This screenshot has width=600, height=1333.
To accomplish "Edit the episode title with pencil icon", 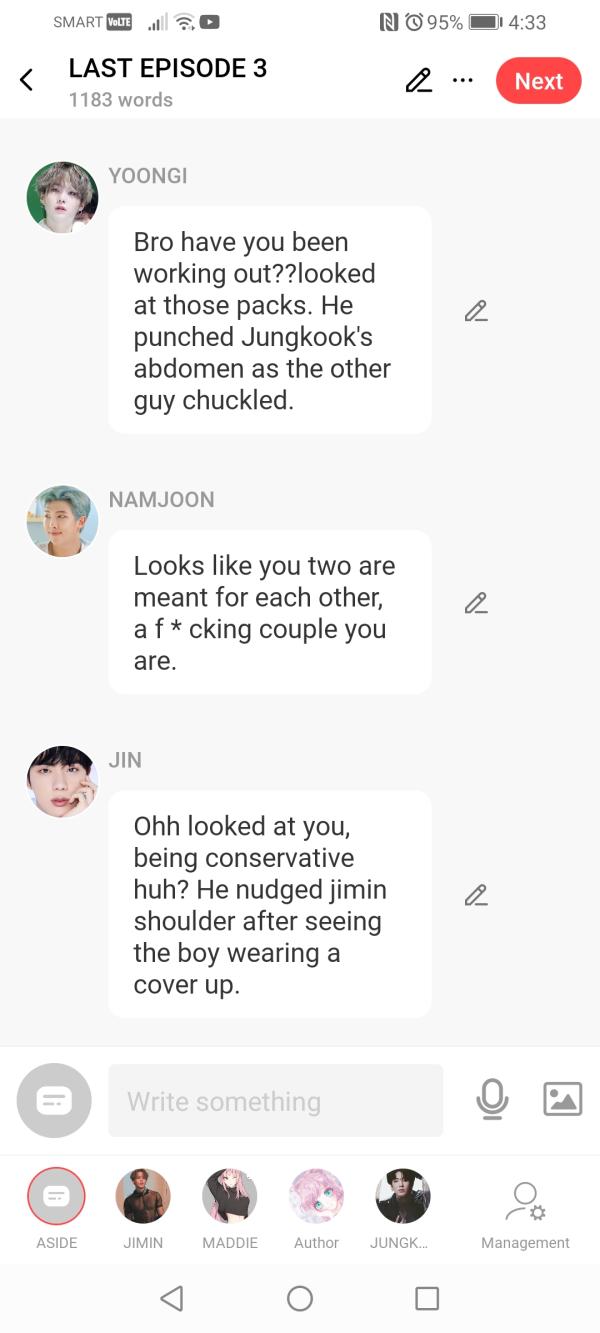I will [419, 81].
